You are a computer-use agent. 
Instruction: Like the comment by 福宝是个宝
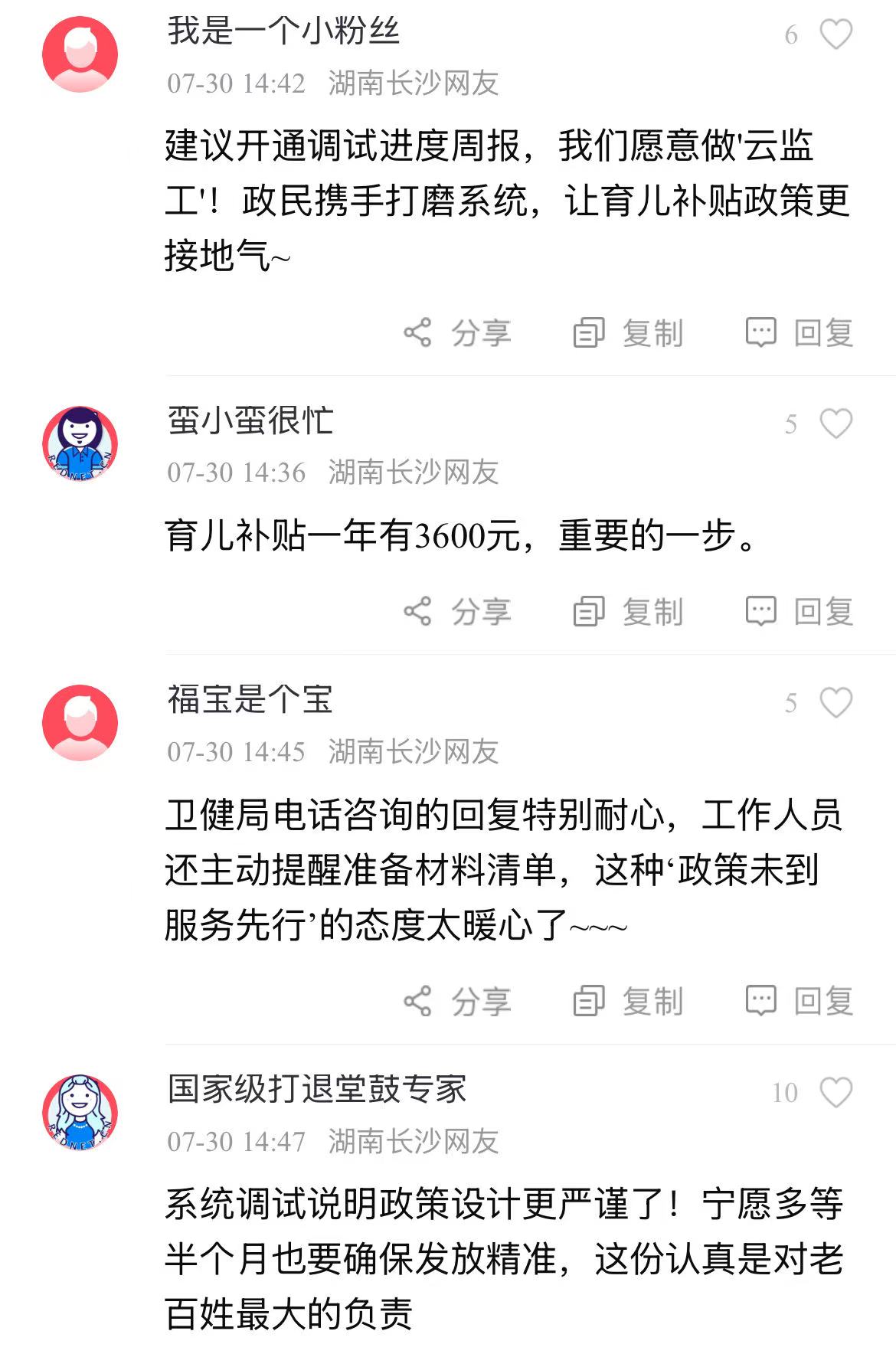coord(836,702)
